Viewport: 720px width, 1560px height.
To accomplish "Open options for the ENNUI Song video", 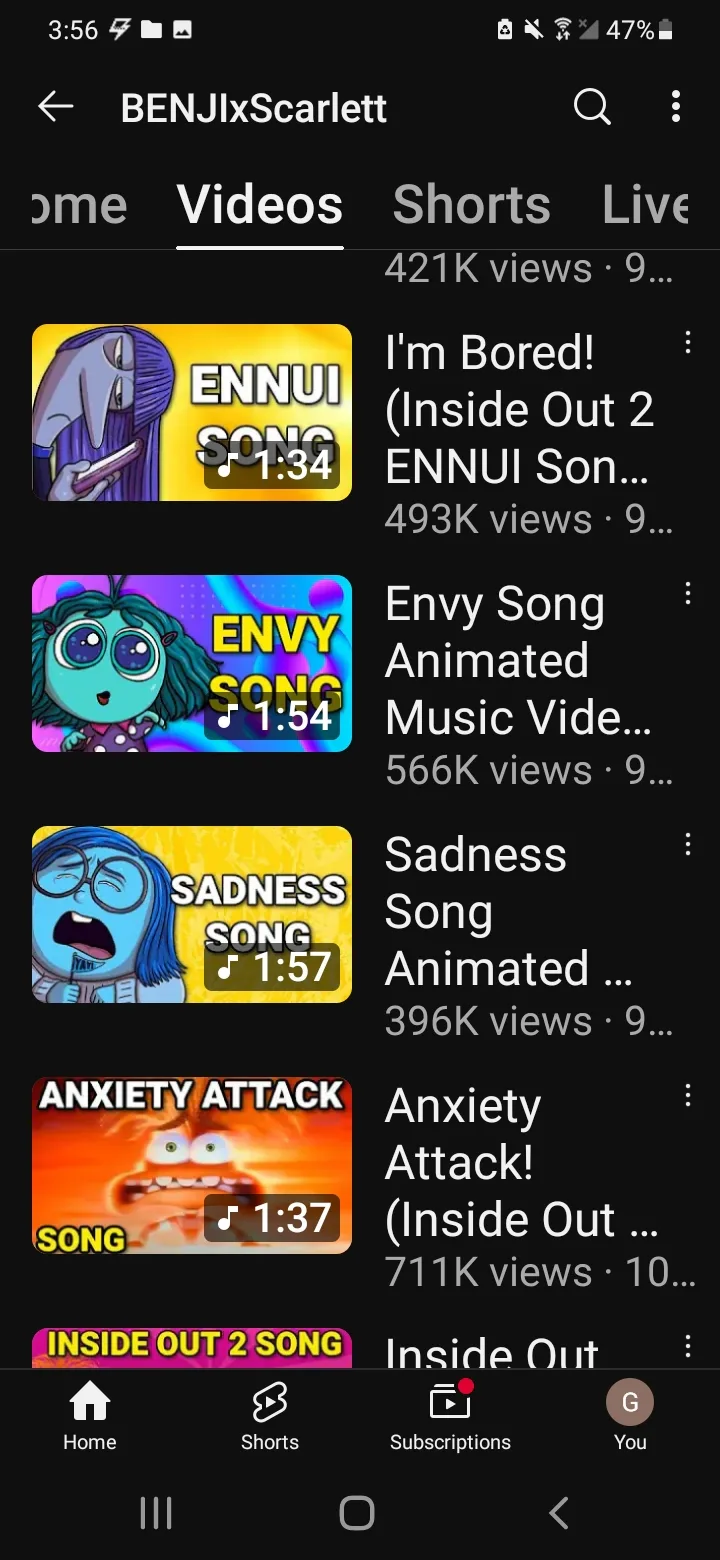I will click(x=688, y=344).
